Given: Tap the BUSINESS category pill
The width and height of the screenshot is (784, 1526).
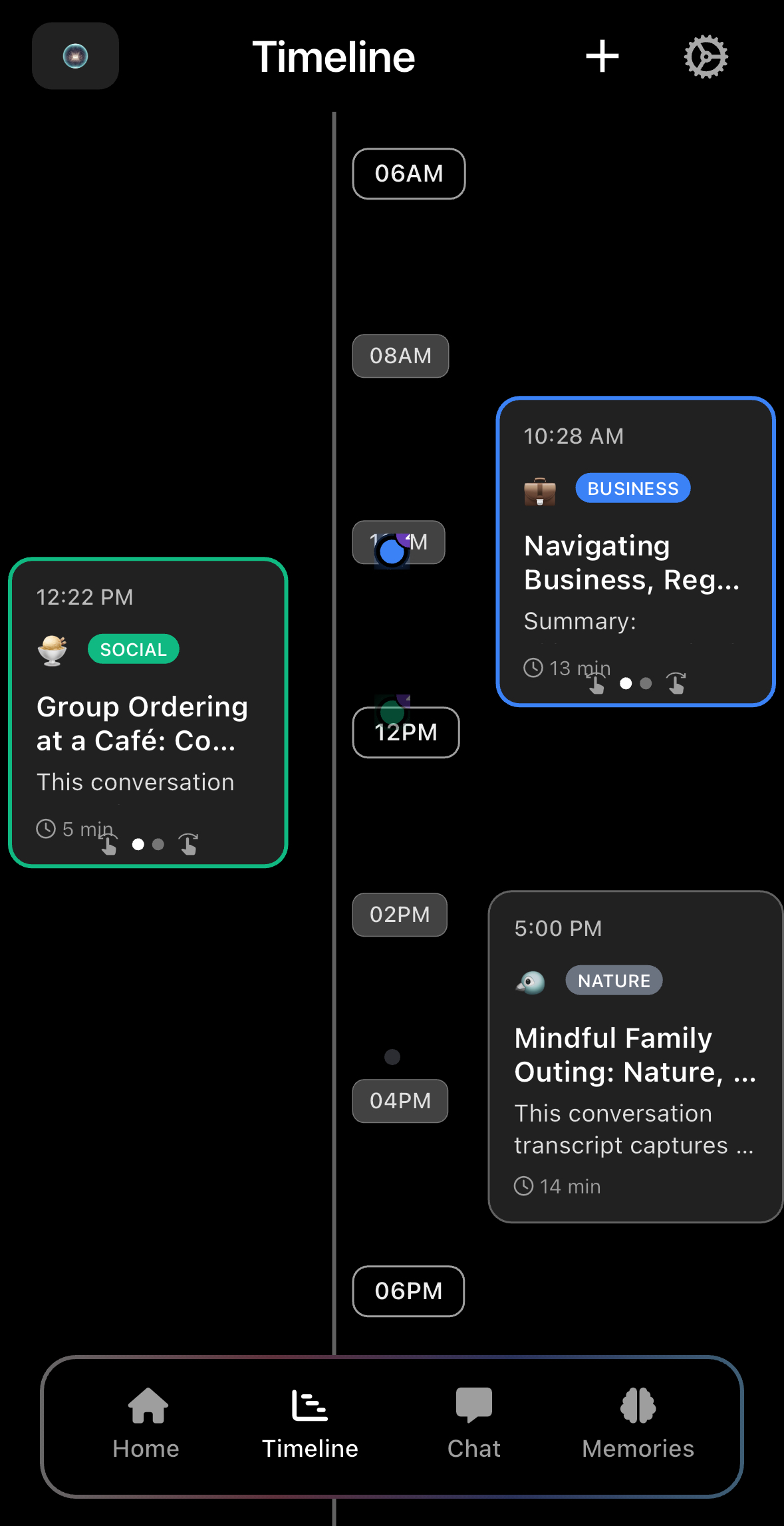Looking at the screenshot, I should (632, 488).
